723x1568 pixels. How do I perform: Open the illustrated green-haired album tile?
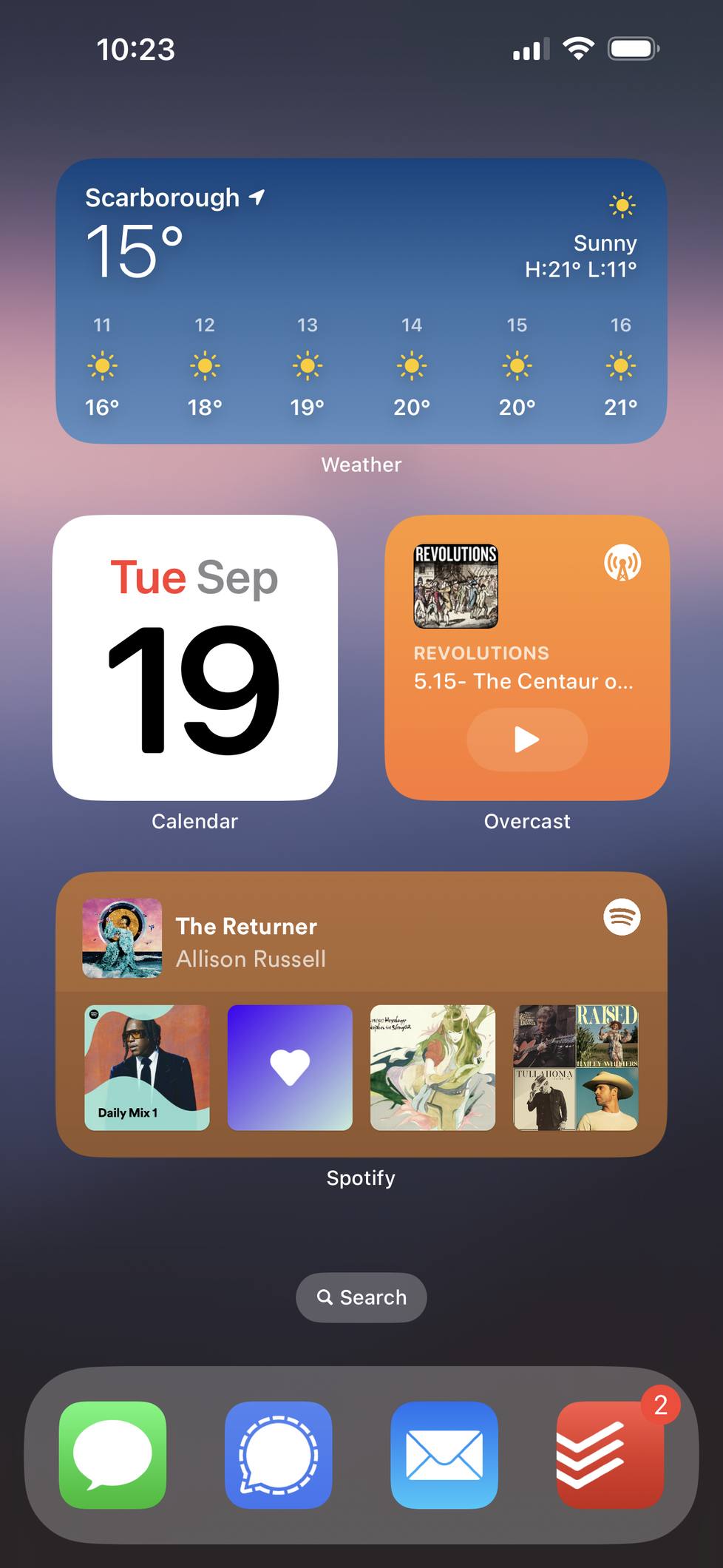432,1067
